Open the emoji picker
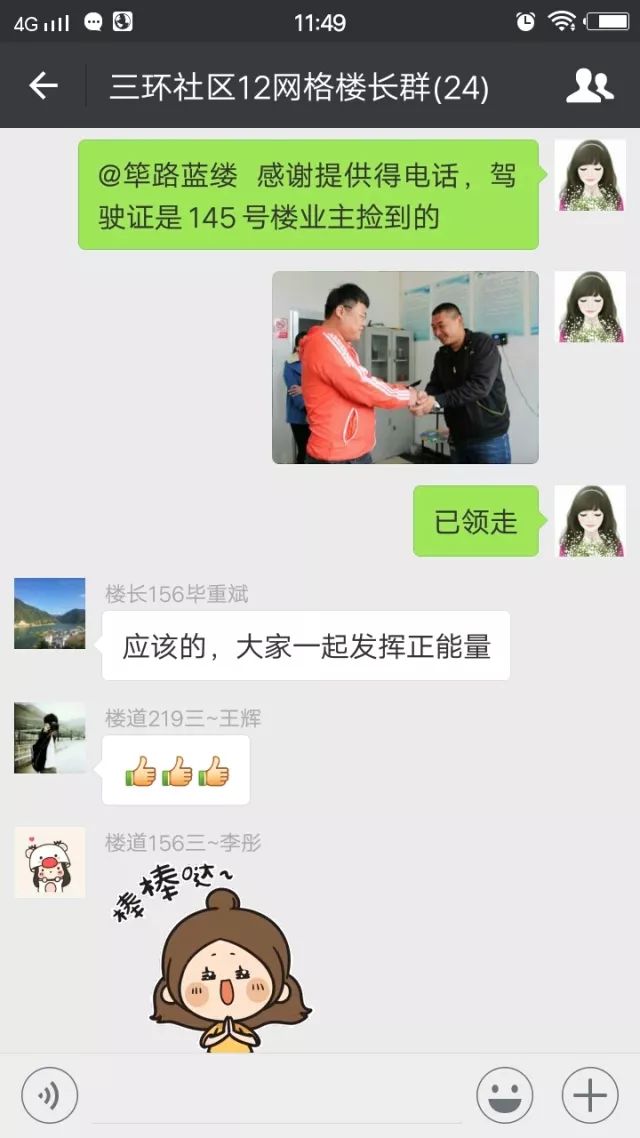 pyautogui.click(x=504, y=1095)
